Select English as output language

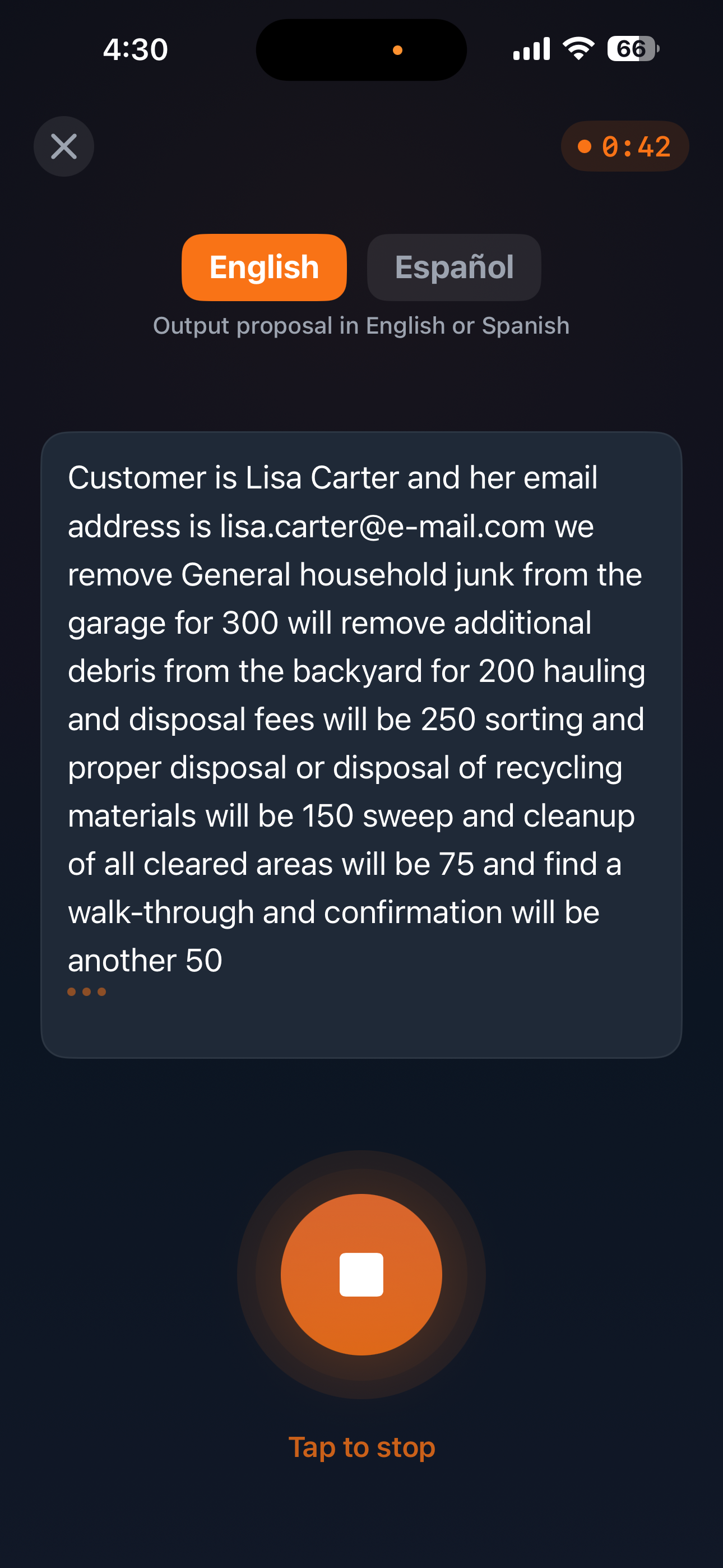pos(264,267)
